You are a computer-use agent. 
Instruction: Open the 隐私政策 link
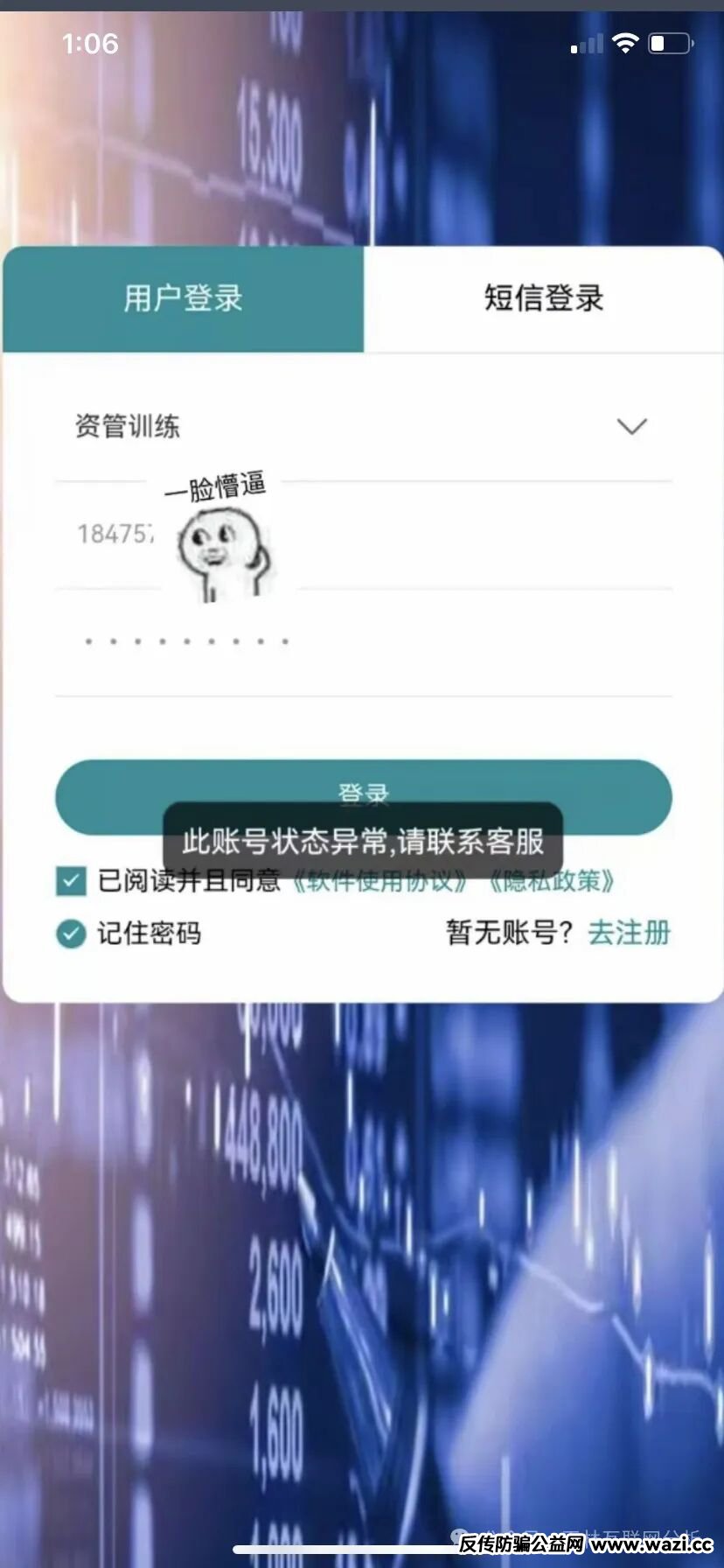(x=551, y=880)
